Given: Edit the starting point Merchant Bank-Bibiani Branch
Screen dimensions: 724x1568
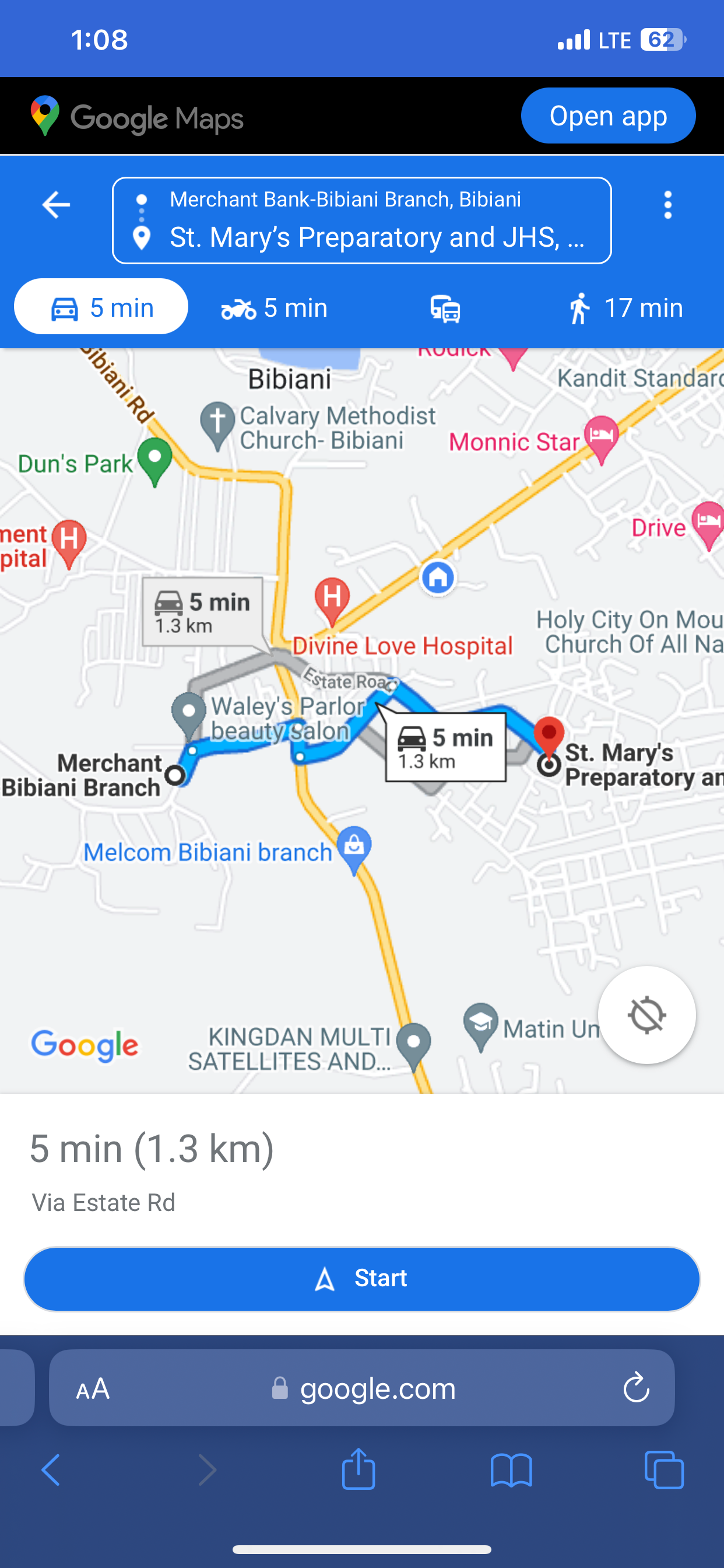Looking at the screenshot, I should coord(345,199).
